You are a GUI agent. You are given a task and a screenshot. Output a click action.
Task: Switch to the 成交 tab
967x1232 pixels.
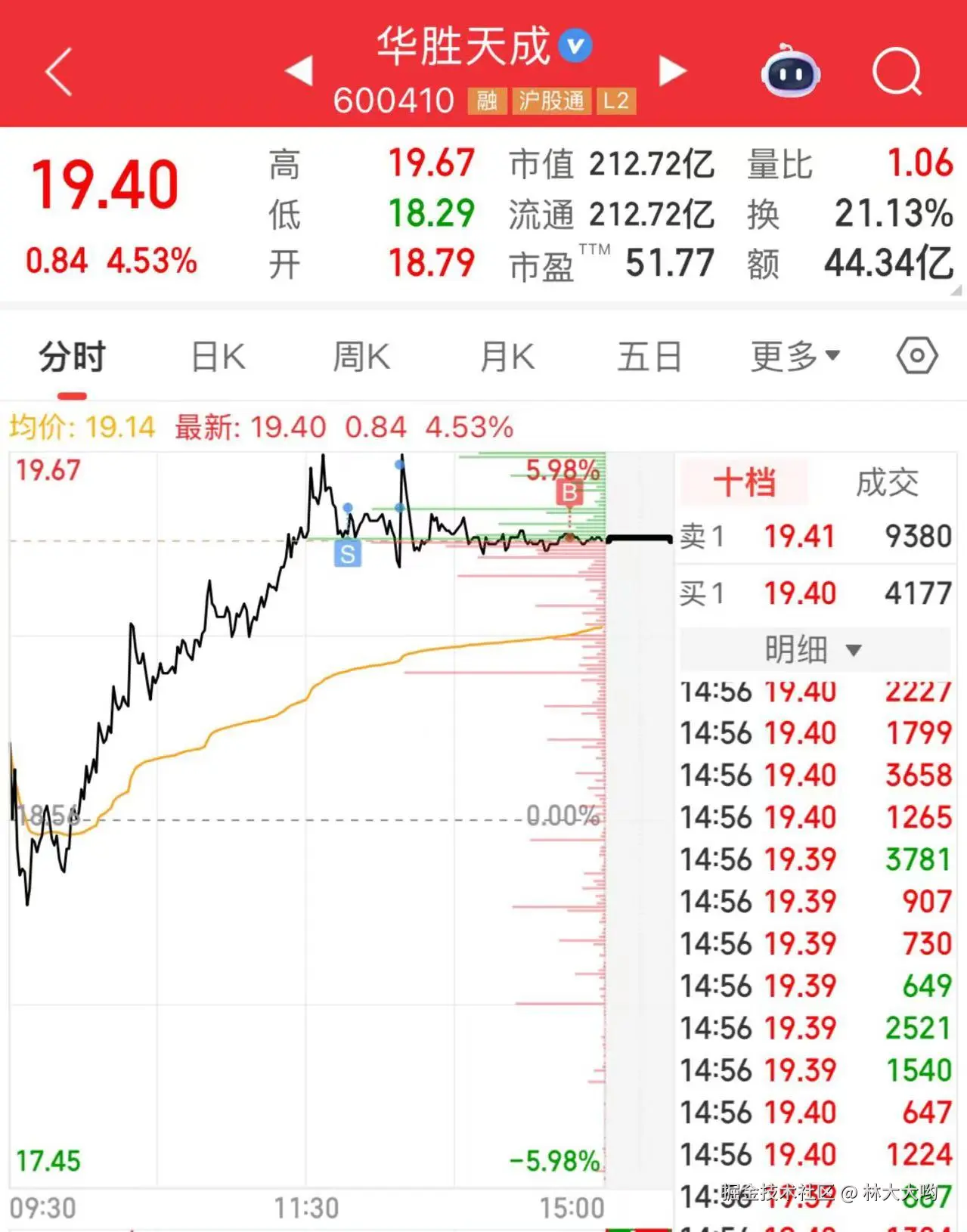coord(889,481)
